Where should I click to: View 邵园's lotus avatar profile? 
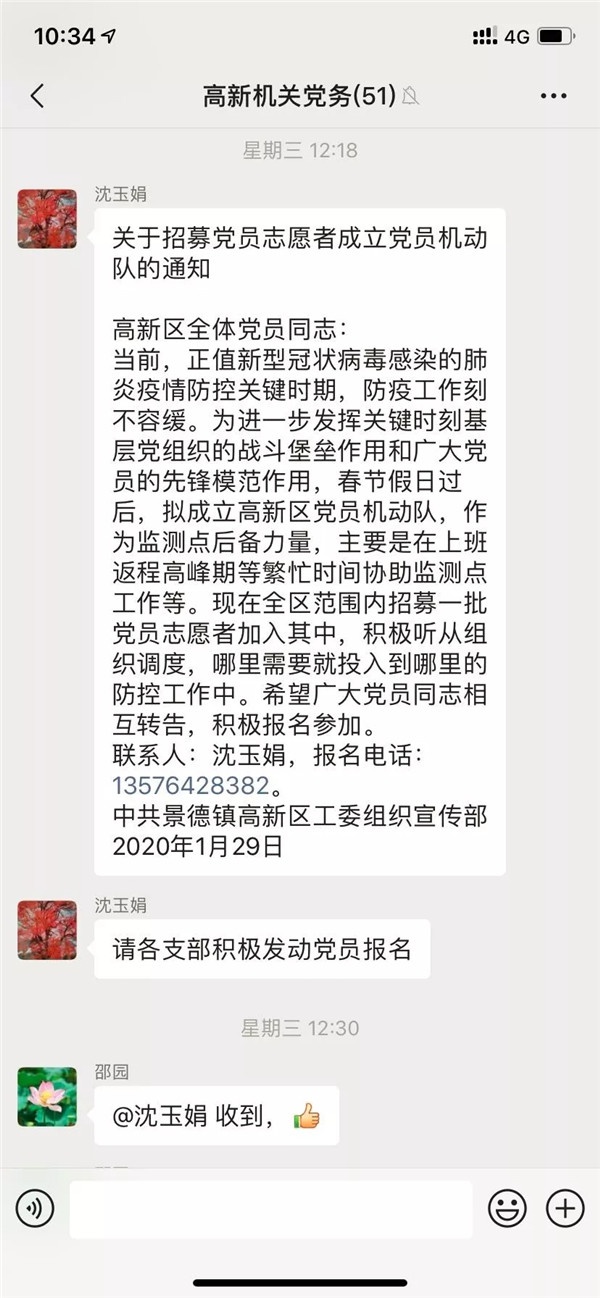pyautogui.click(x=47, y=1096)
